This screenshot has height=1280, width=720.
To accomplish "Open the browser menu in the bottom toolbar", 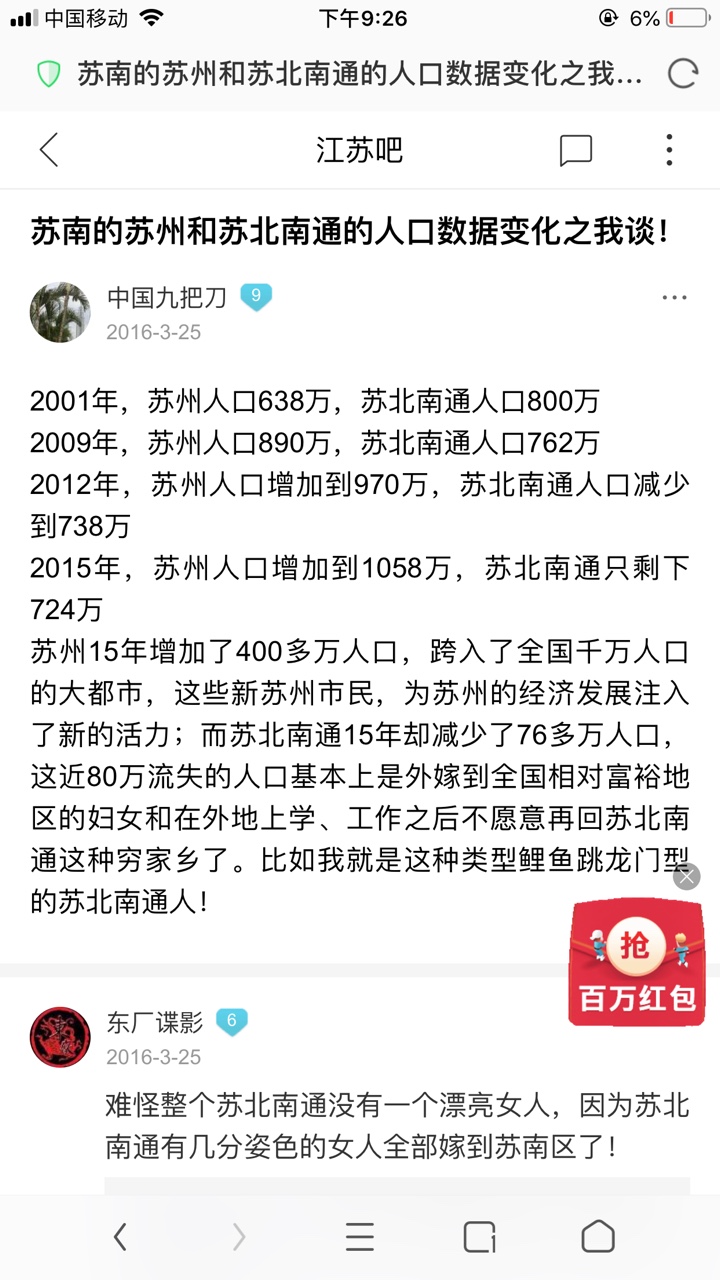I will point(360,1237).
